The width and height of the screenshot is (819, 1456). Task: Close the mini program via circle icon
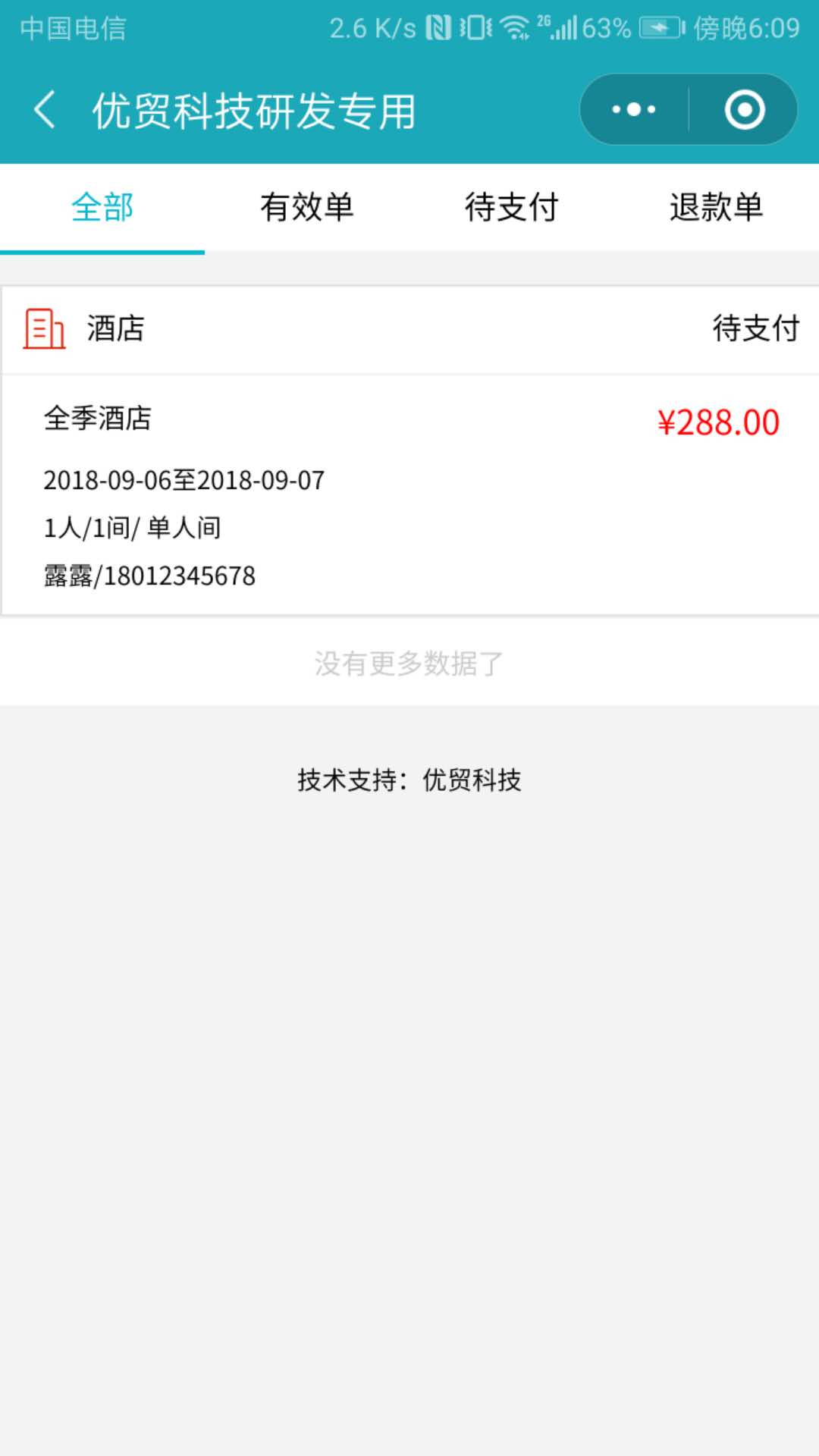744,110
